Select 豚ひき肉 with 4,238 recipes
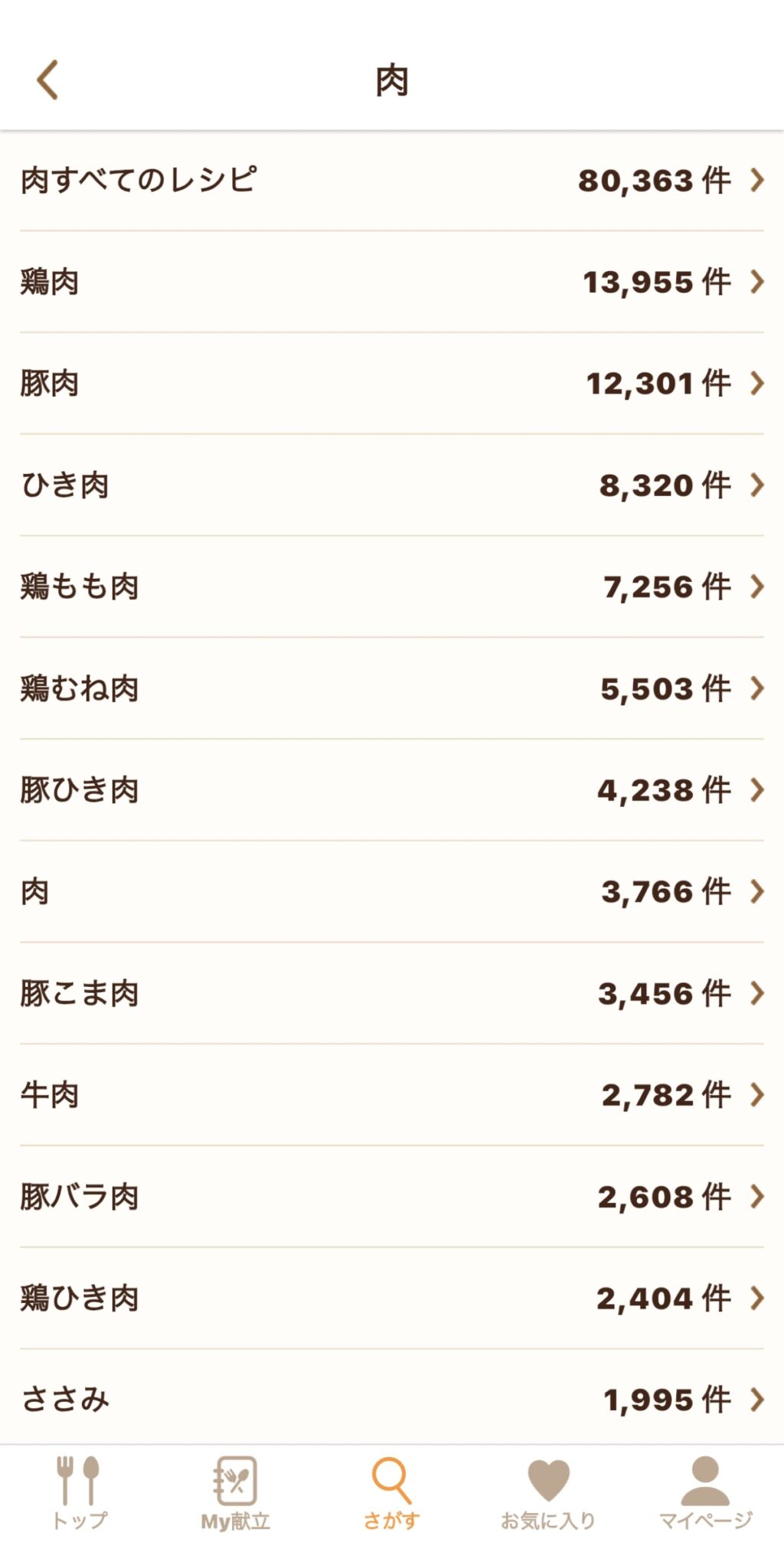This screenshot has height=1552, width=784. click(392, 790)
